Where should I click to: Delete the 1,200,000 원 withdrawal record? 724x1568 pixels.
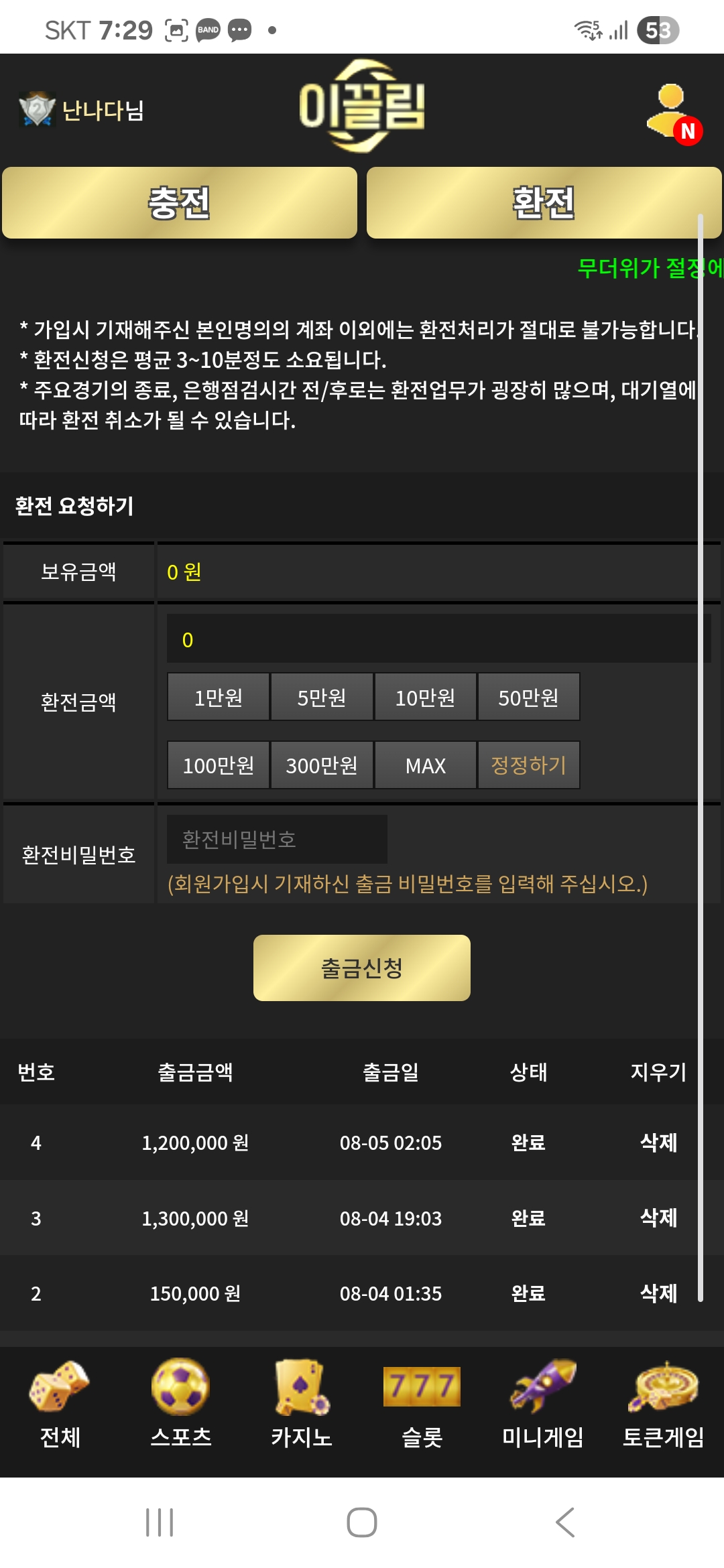[658, 1142]
